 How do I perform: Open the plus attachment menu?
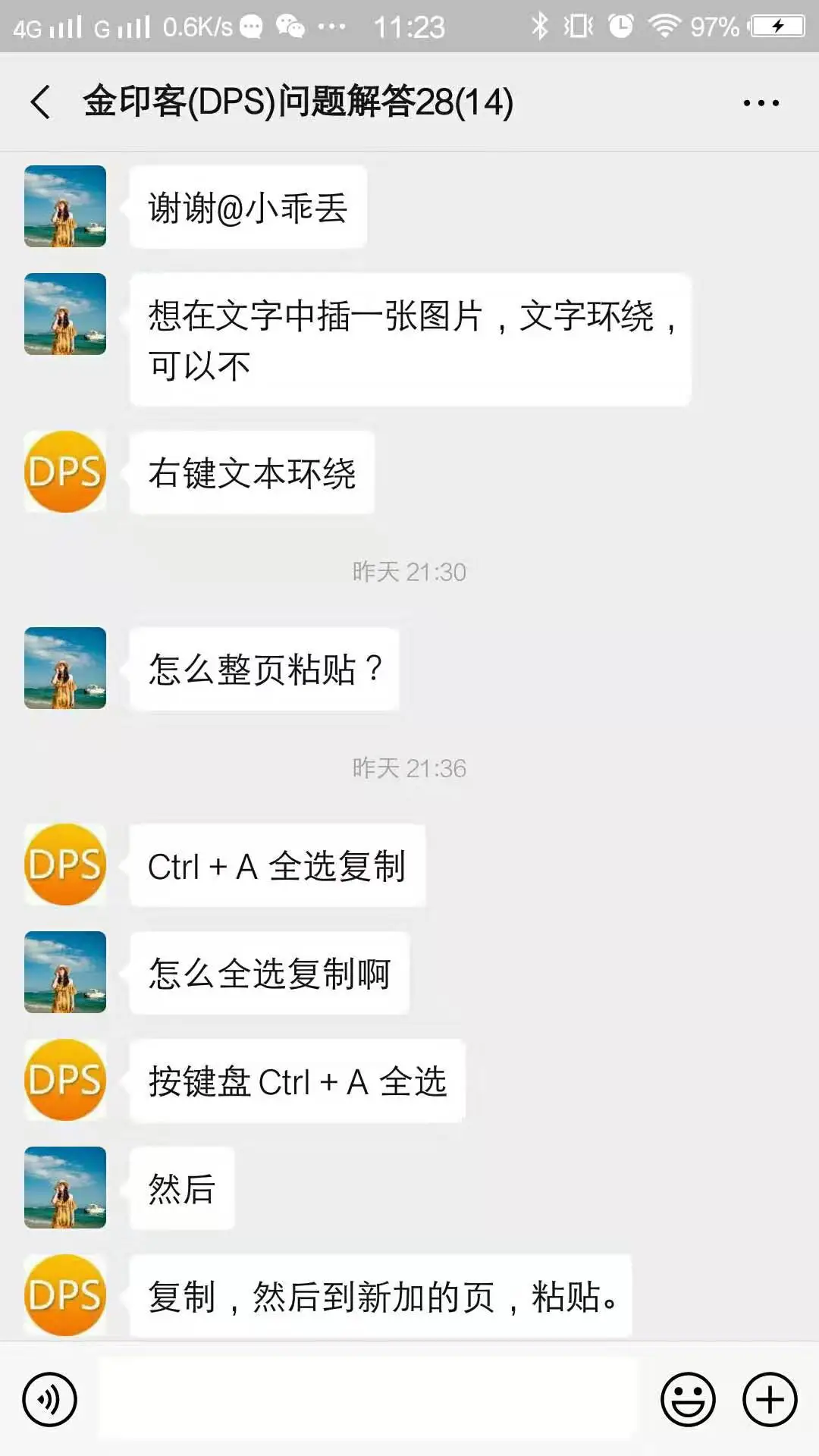pyautogui.click(x=770, y=1399)
